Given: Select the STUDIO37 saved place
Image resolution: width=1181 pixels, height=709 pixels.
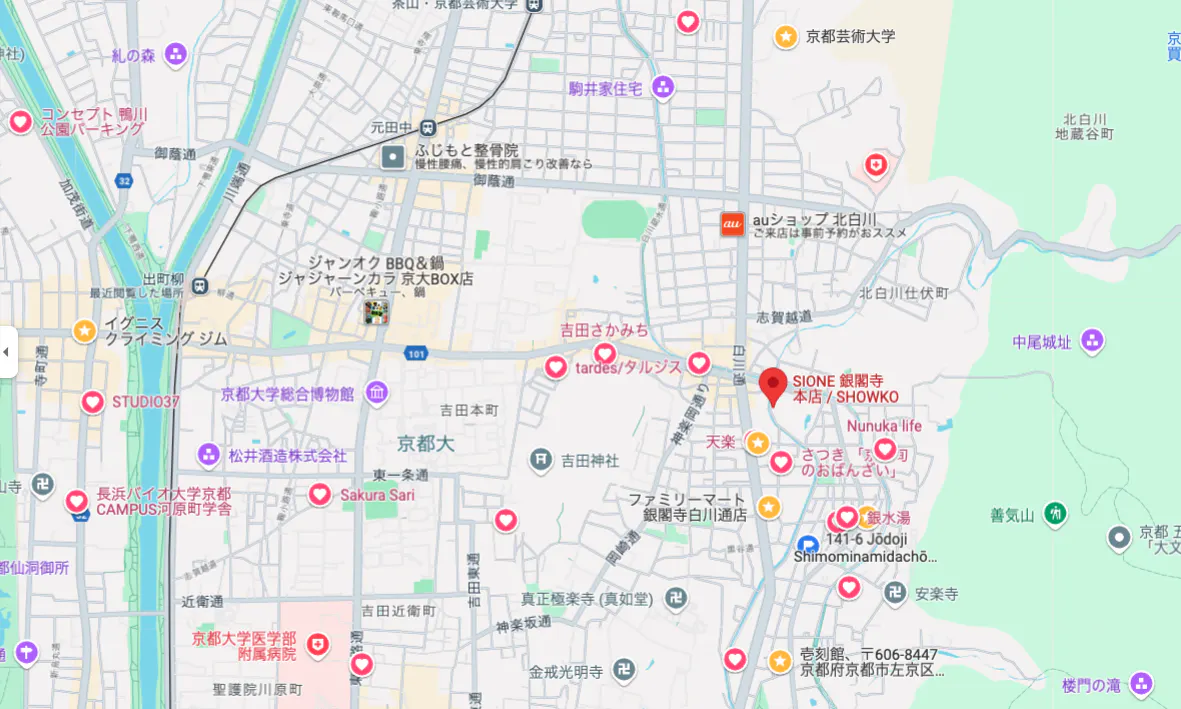Looking at the screenshot, I should point(93,402).
